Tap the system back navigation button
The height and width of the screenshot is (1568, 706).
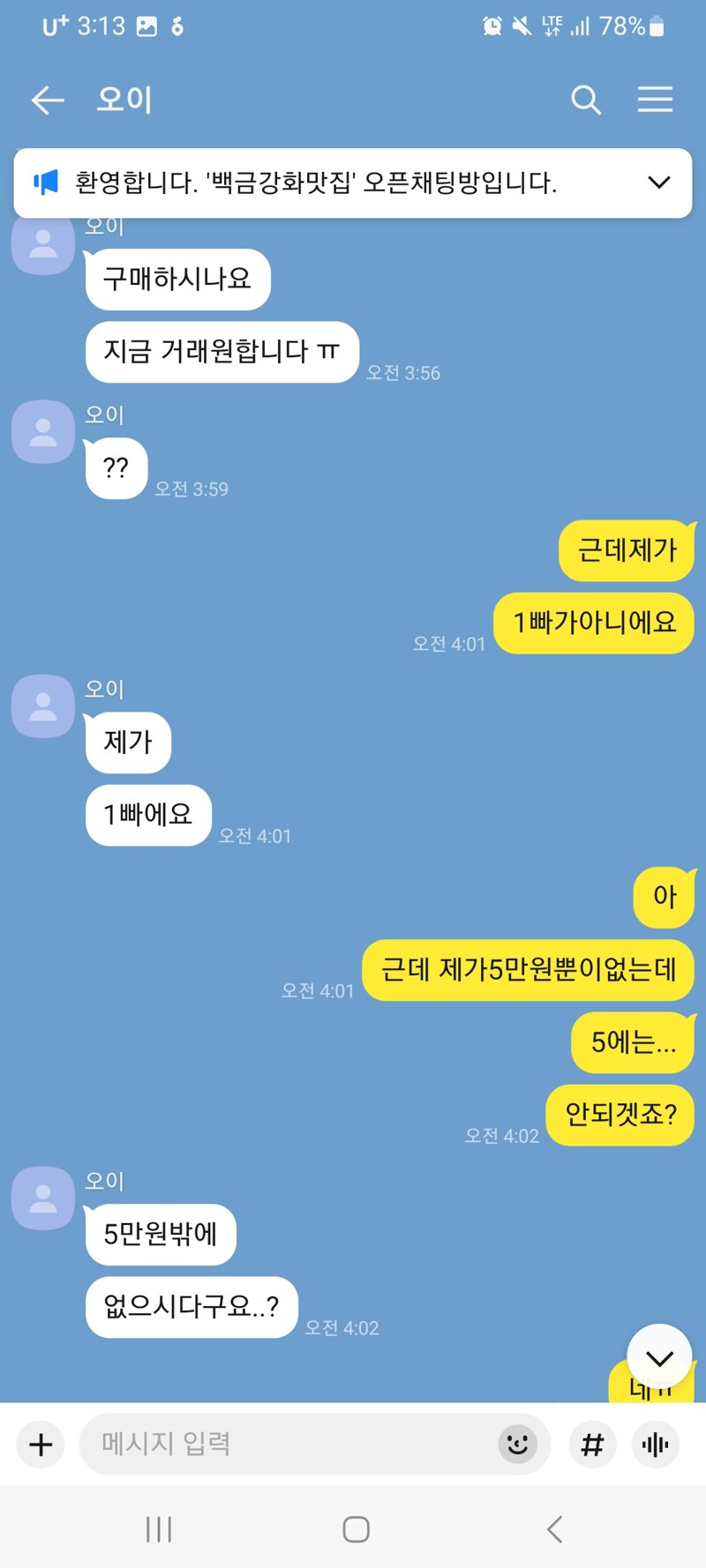pyautogui.click(x=554, y=1529)
